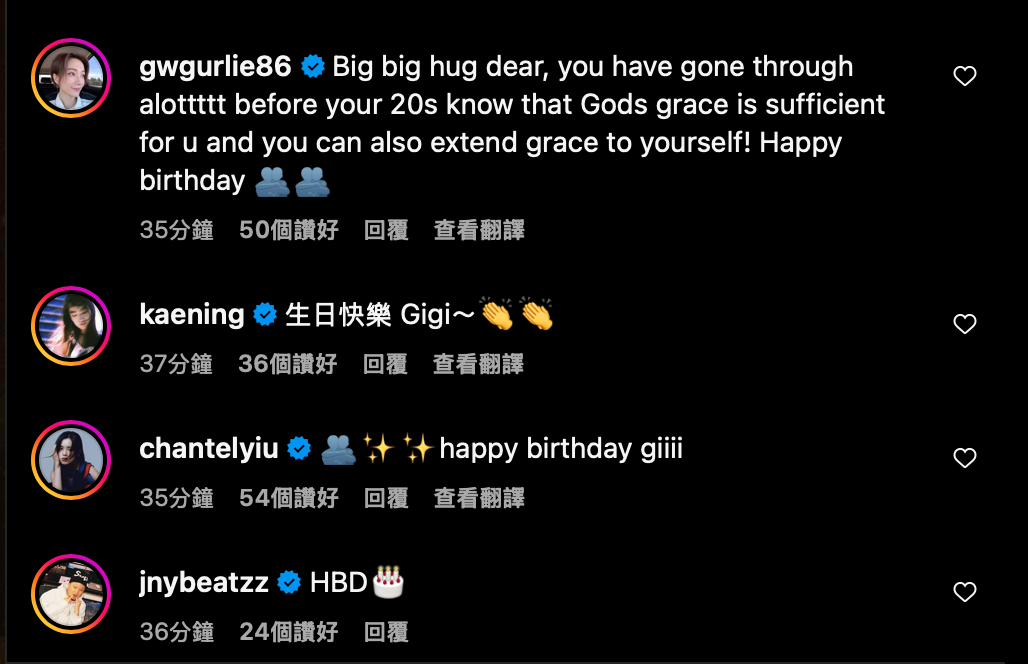
Task: View translation of gwgurlie86's comment
Action: [x=479, y=230]
